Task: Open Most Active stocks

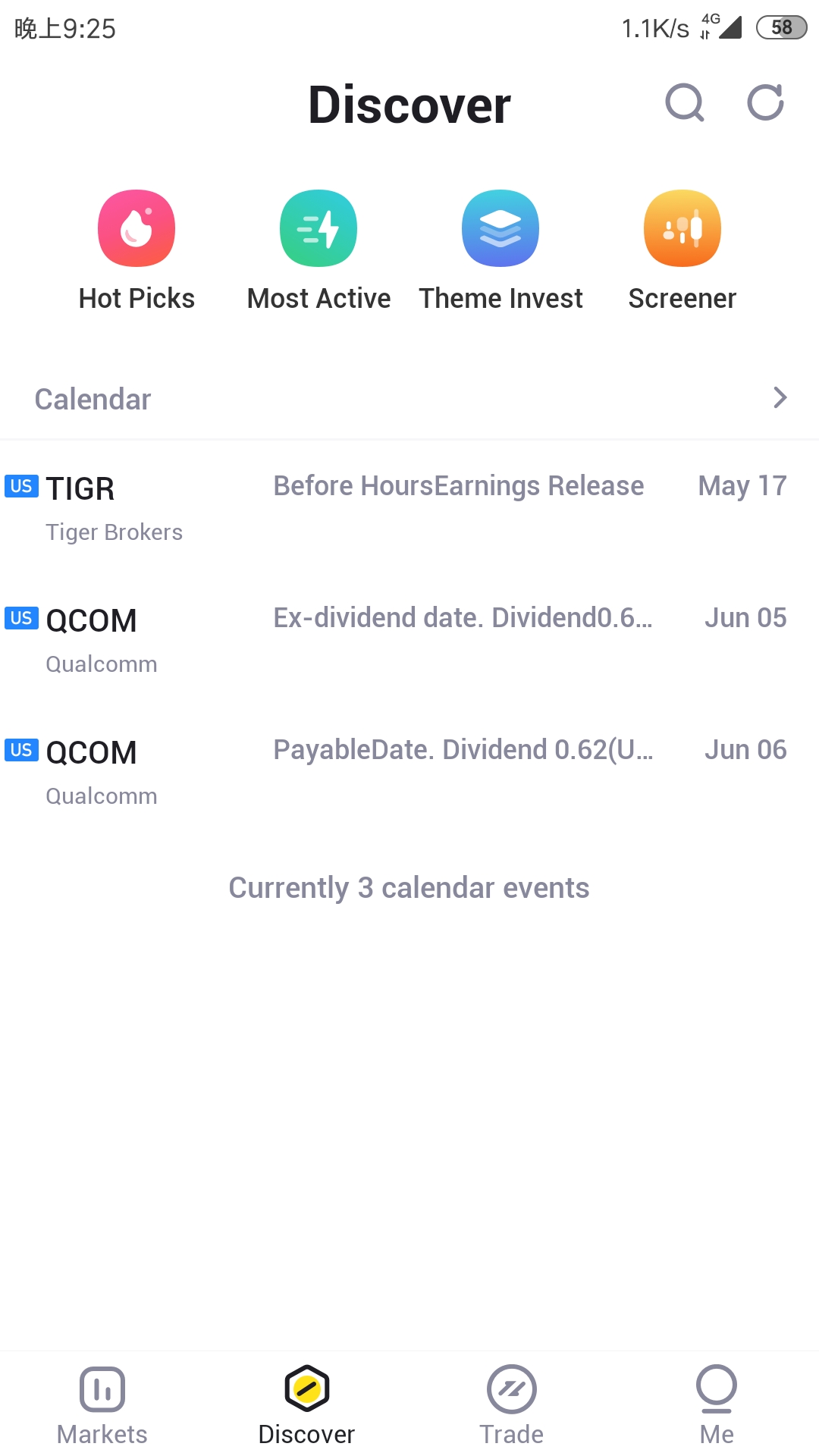Action: tap(318, 251)
